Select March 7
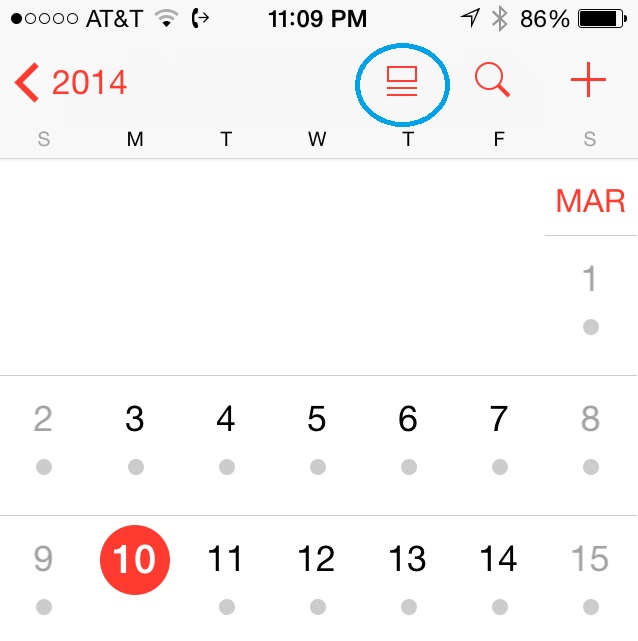 pyautogui.click(x=499, y=420)
